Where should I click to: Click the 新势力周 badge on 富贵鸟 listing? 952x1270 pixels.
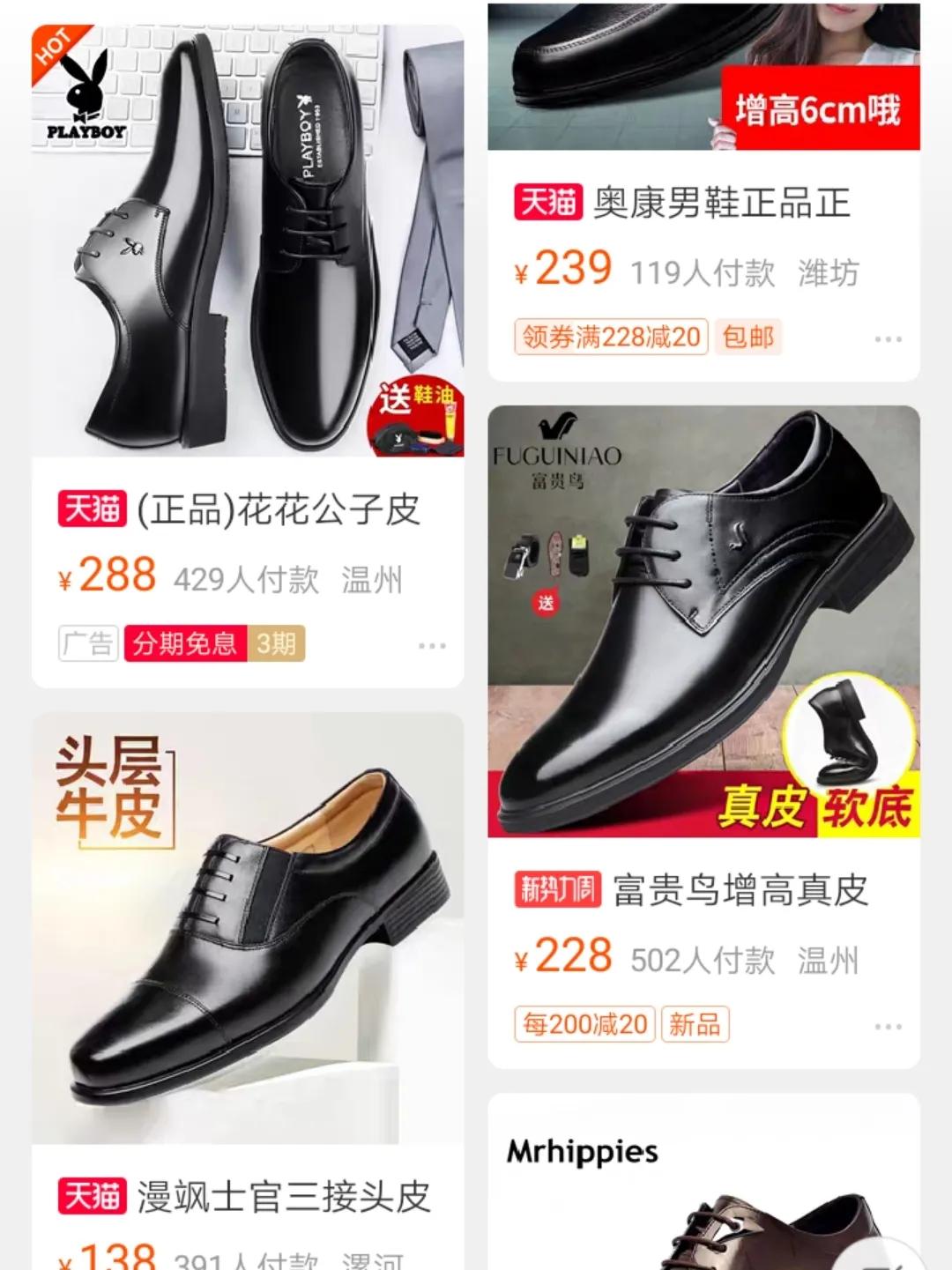[x=558, y=893]
